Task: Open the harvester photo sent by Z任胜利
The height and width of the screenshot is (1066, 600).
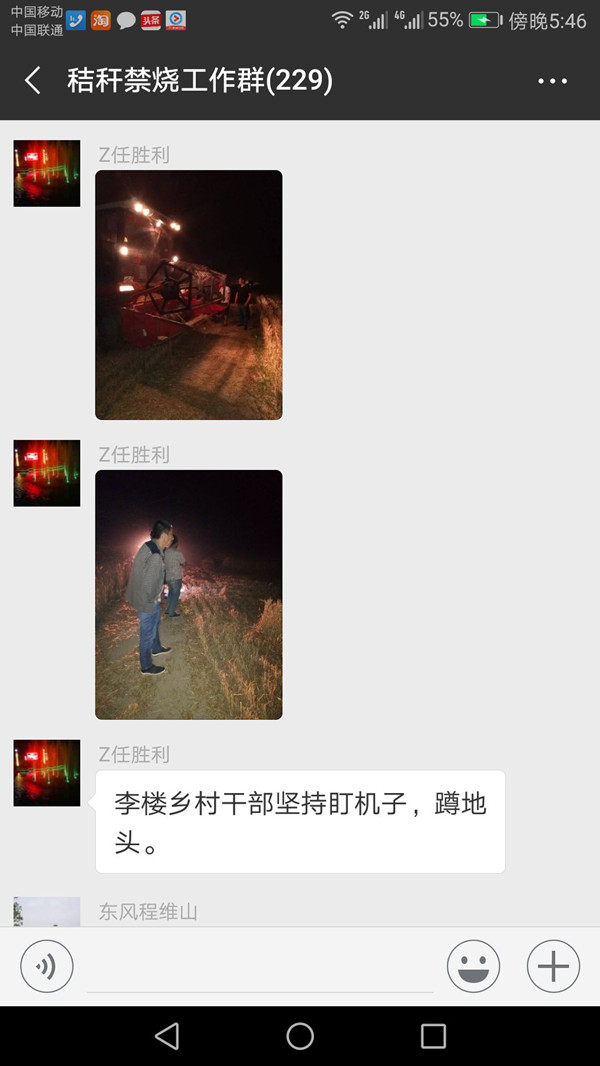Action: coord(188,295)
